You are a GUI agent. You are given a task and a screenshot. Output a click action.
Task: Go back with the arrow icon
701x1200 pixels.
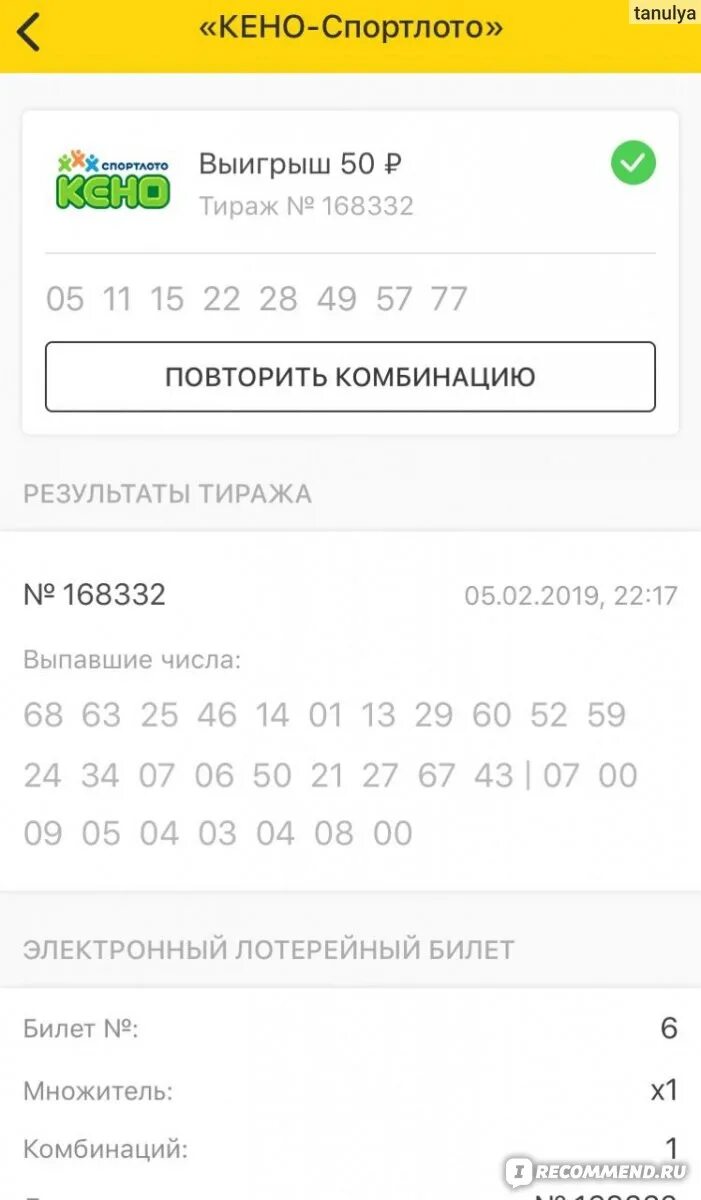(x=30, y=33)
